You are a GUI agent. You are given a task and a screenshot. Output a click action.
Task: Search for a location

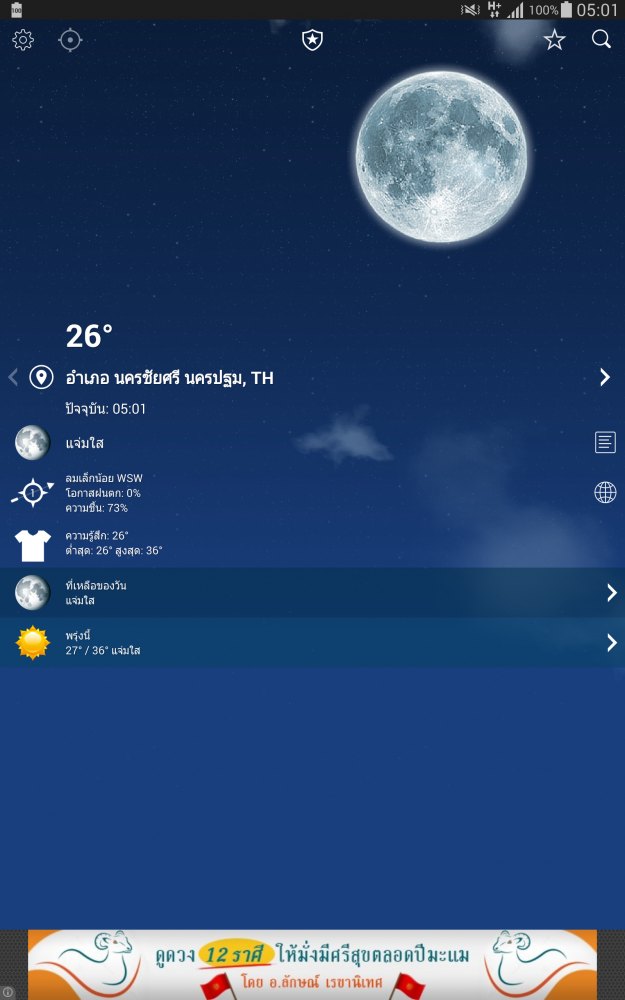click(601, 39)
